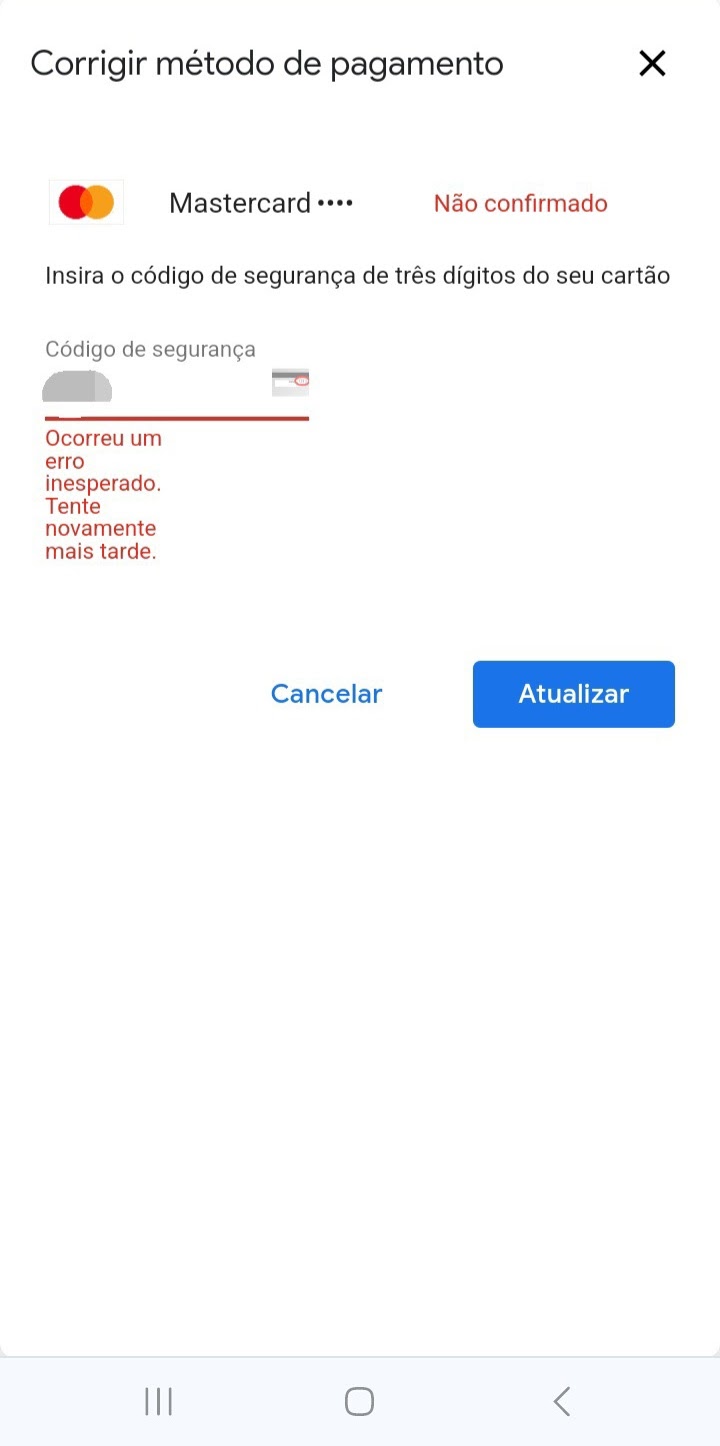Dismiss the dialog with the X button
Screen dimensions: 720x1446
(x=652, y=62)
